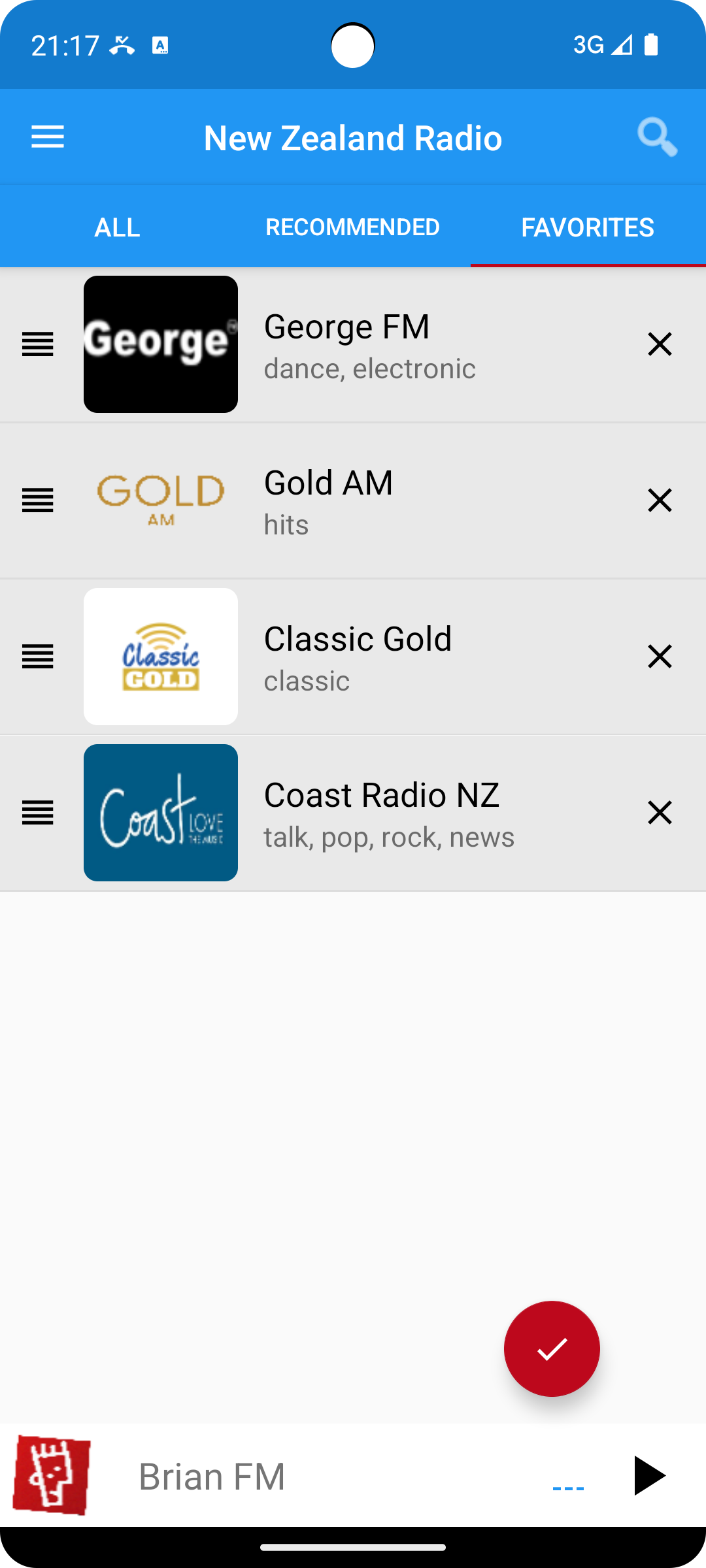
Task: Confirm edits with the red checkmark button
Action: (552, 1348)
